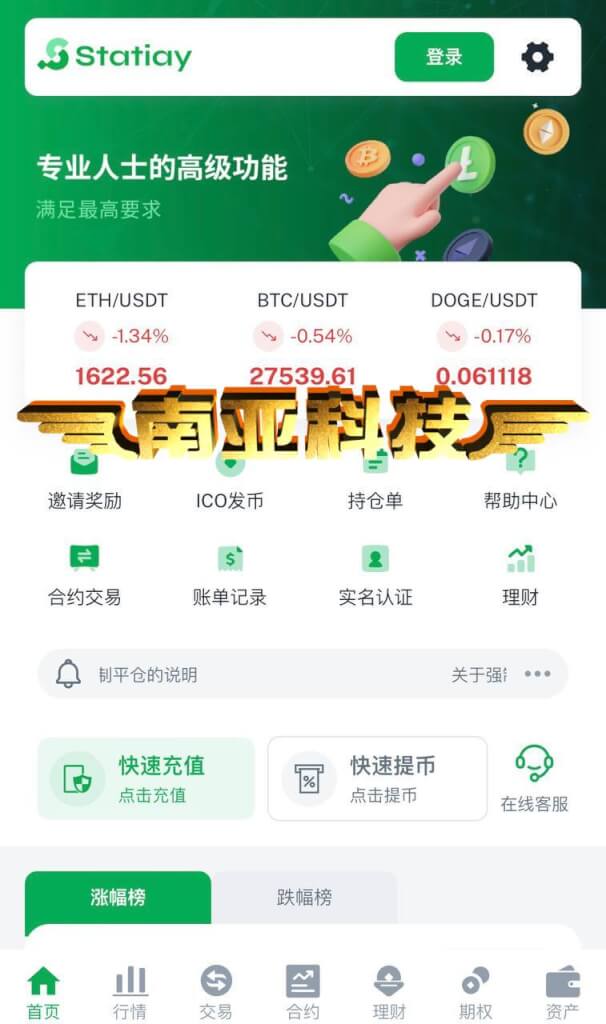Open the settings gear icon

[x=537, y=57]
